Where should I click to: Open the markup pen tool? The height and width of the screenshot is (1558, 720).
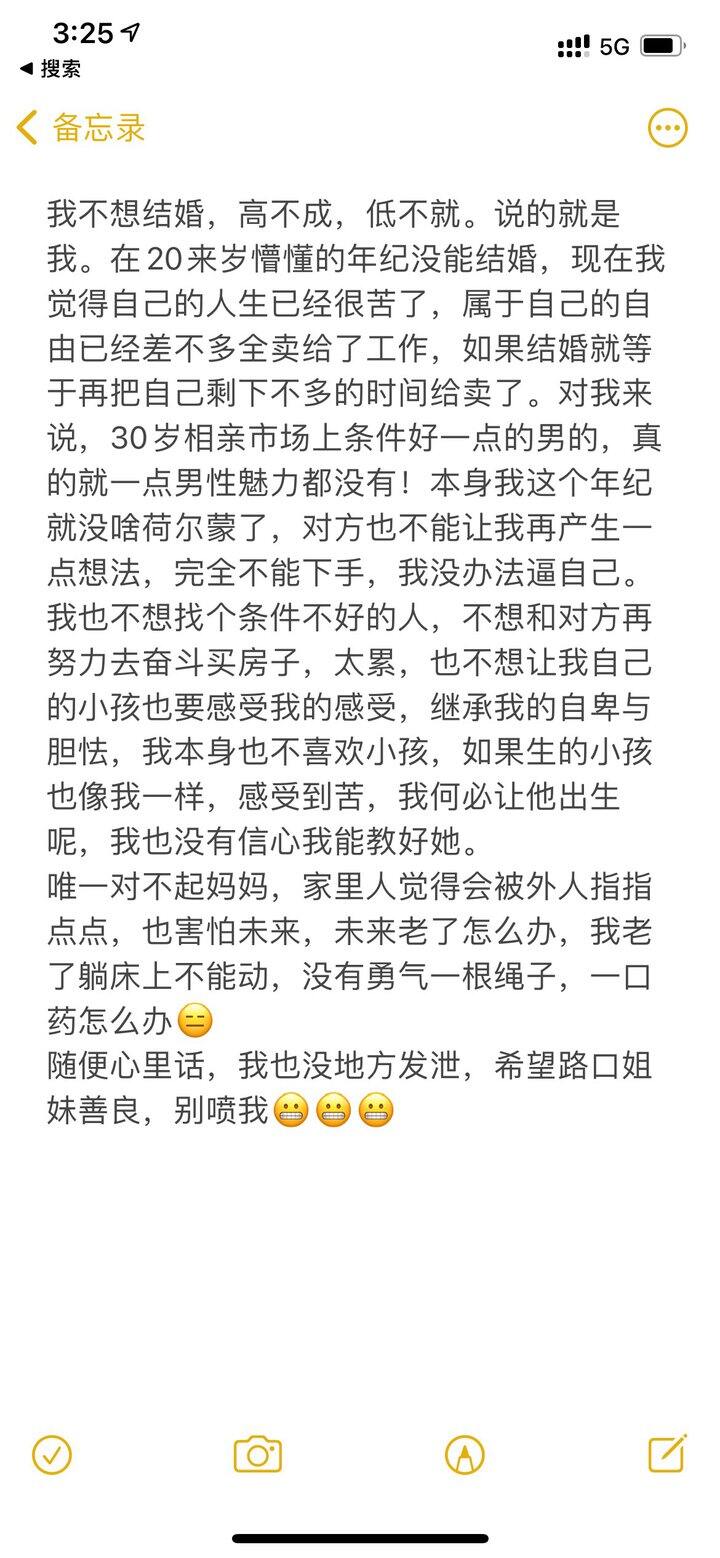coord(464,1455)
